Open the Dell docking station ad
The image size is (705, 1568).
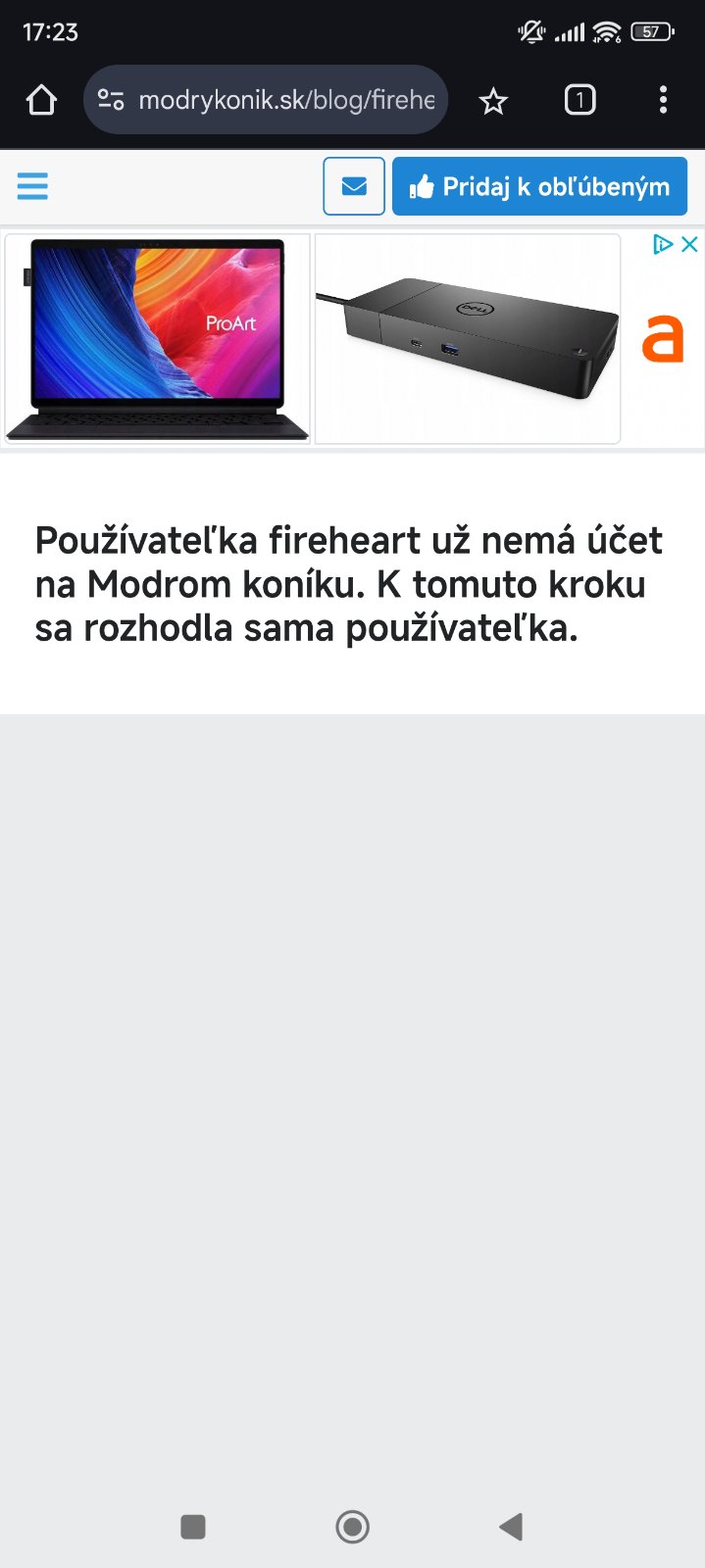pyautogui.click(x=468, y=338)
